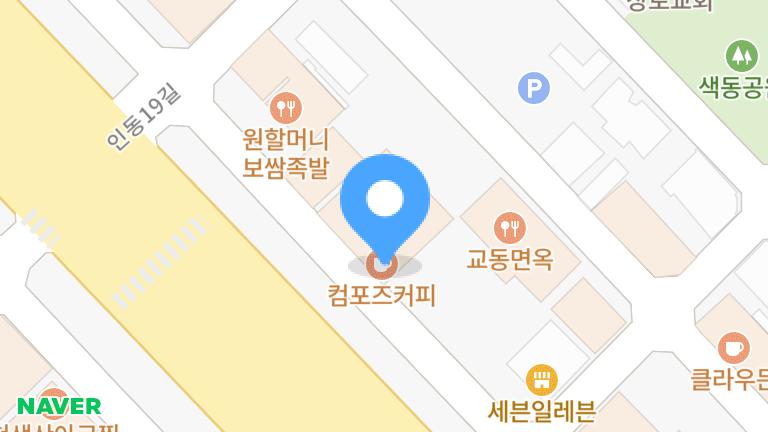Select the 세븐일레븐 convenience store marker
The height and width of the screenshot is (432, 768).
point(541,380)
